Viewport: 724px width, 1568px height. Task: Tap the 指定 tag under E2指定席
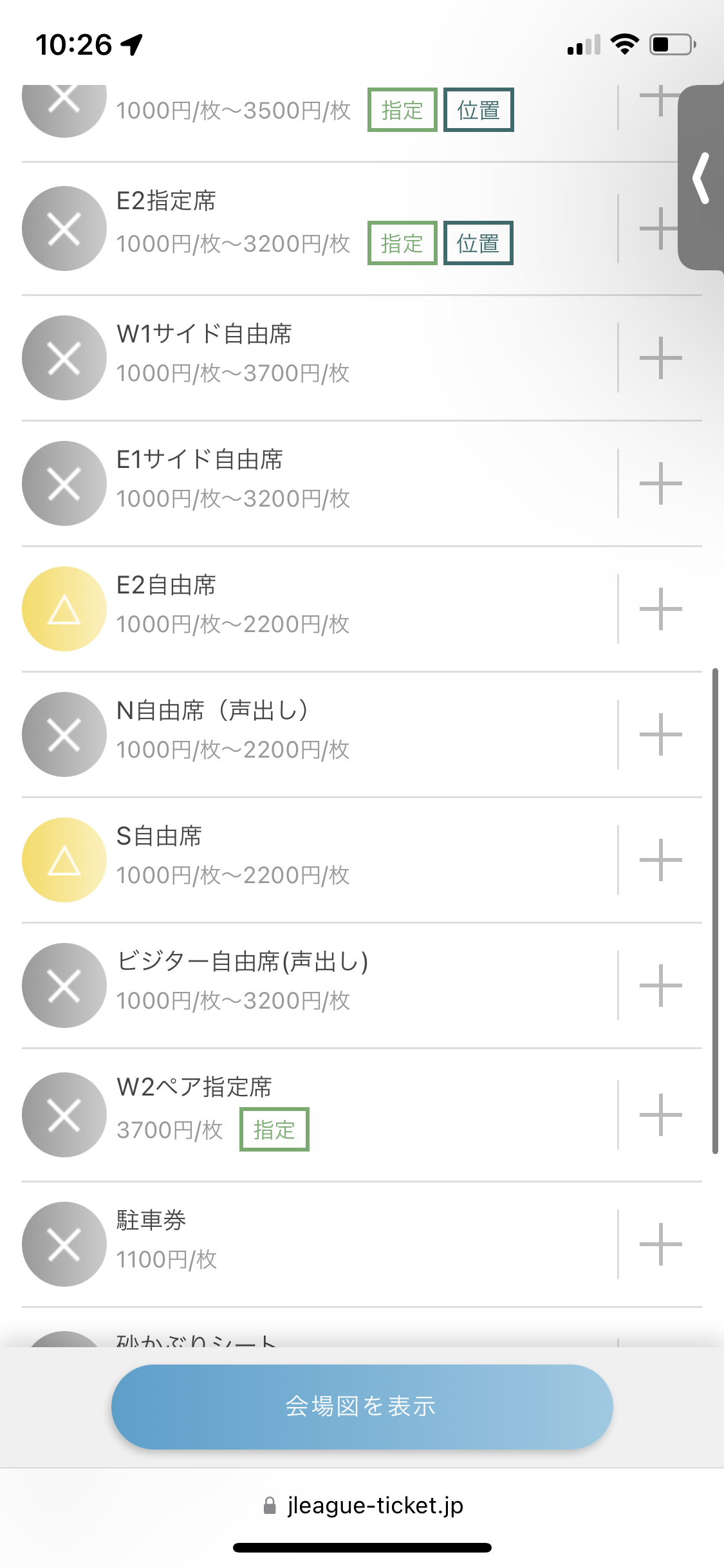tap(402, 243)
